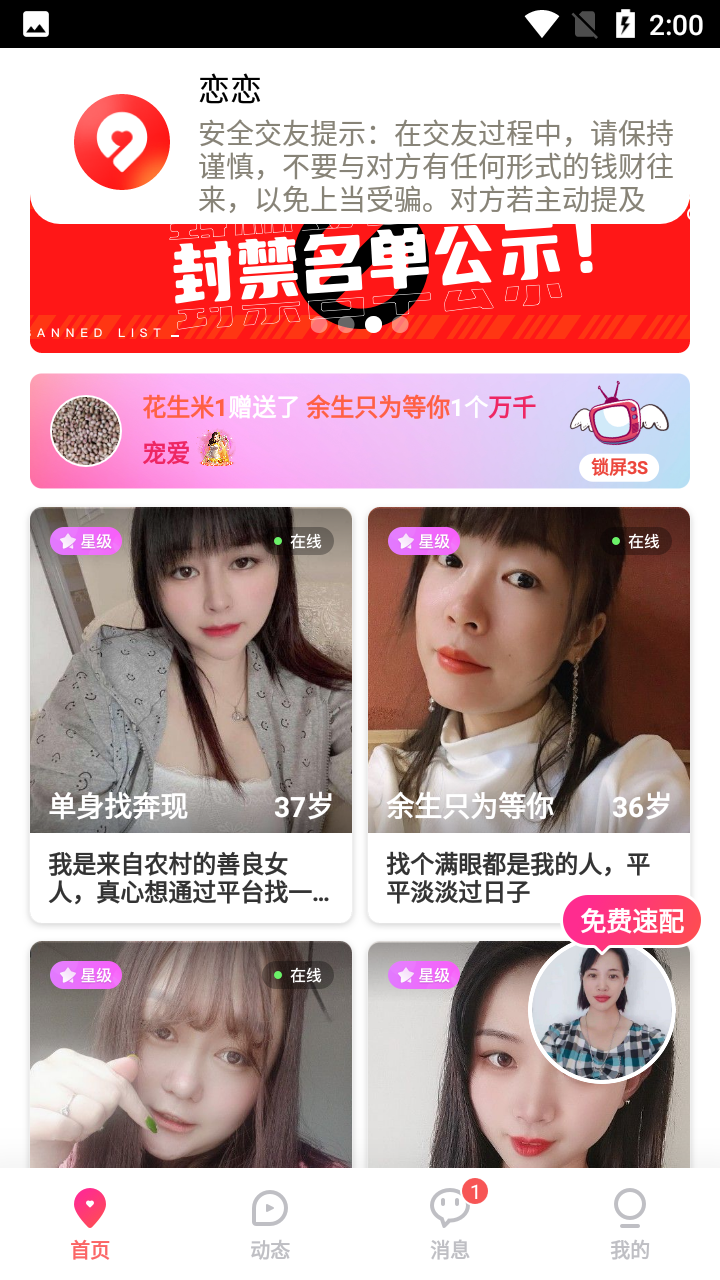720x1280 pixels.
Task: Open profile card of 余生只为等你
Action: (x=529, y=715)
